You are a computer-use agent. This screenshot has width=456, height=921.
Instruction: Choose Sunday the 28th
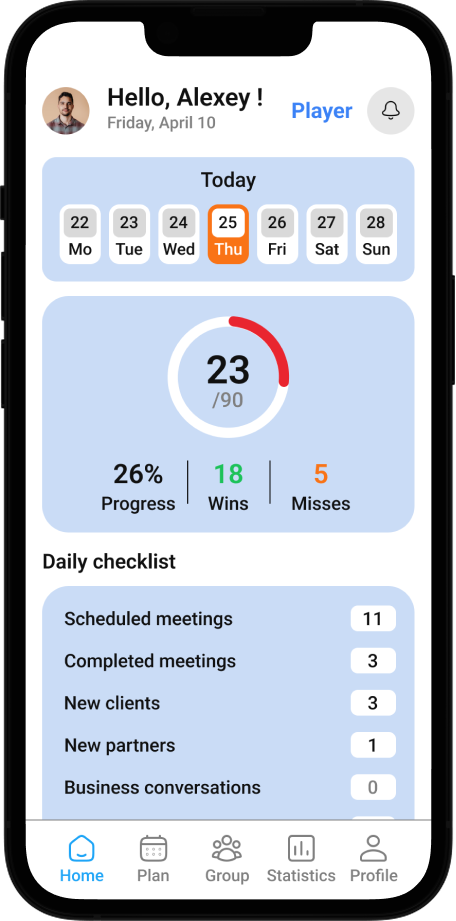click(376, 234)
